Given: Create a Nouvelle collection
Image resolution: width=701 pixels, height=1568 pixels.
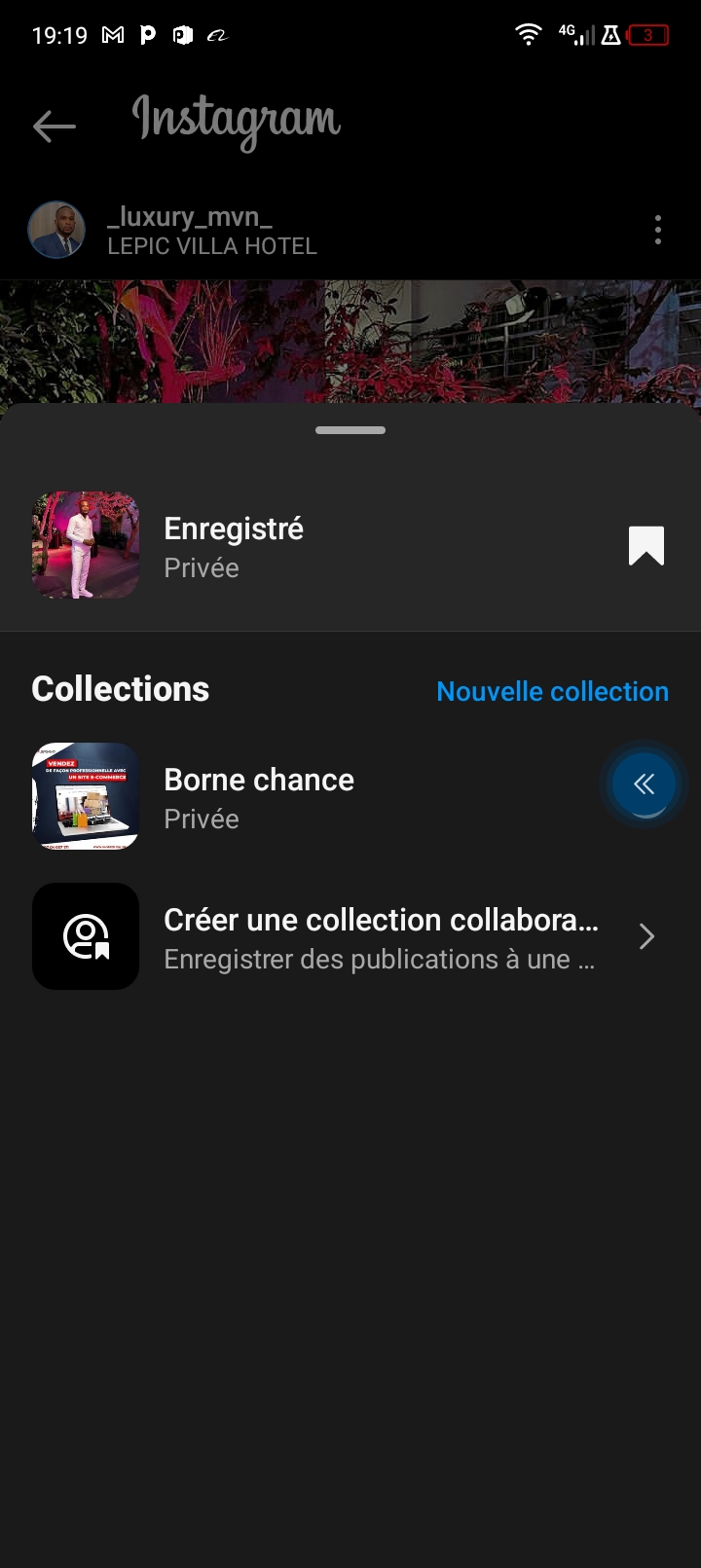Looking at the screenshot, I should 552,691.
